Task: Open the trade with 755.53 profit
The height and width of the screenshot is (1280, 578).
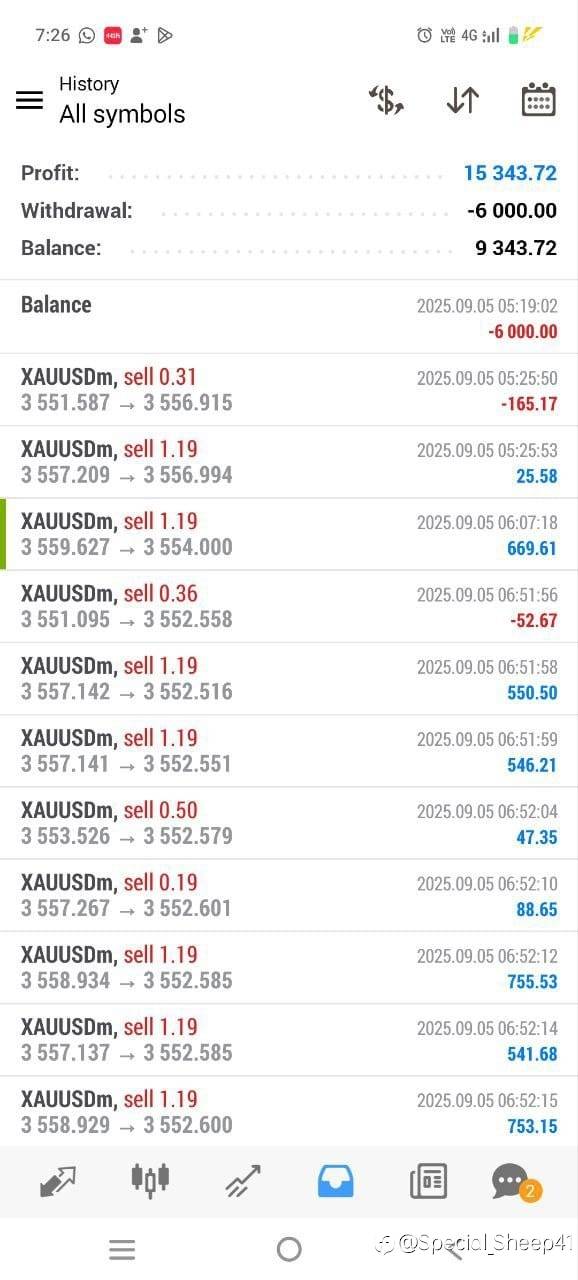Action: 289,967
